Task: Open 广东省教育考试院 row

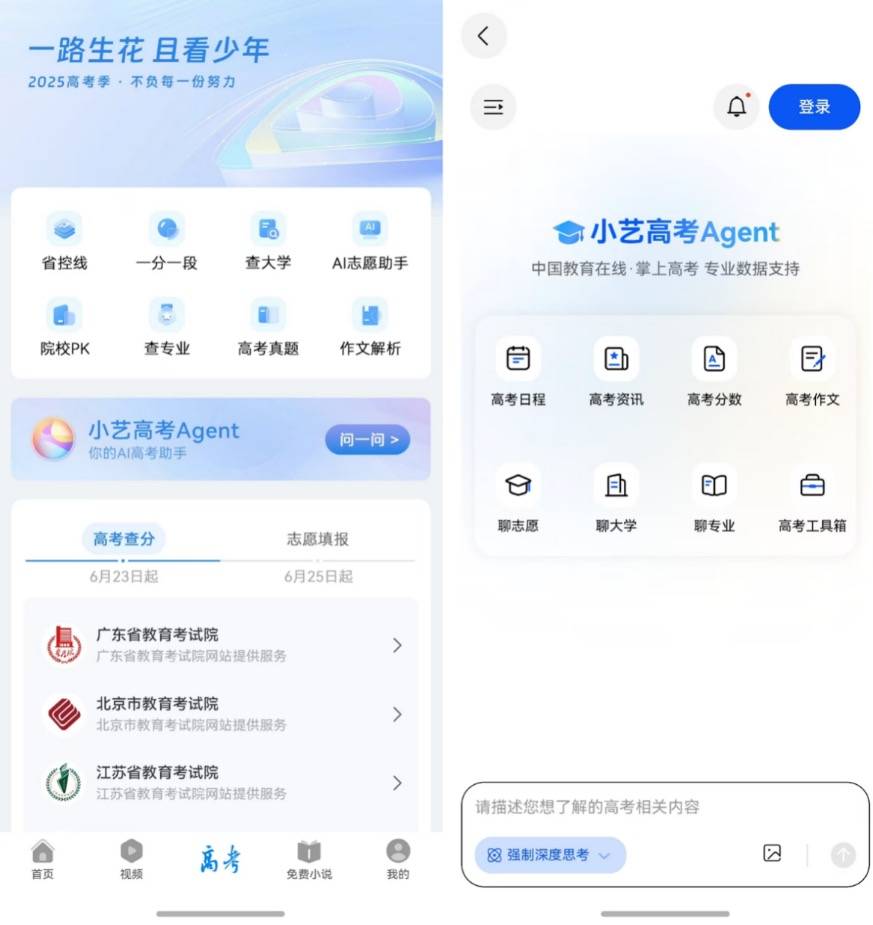Action: [220, 645]
